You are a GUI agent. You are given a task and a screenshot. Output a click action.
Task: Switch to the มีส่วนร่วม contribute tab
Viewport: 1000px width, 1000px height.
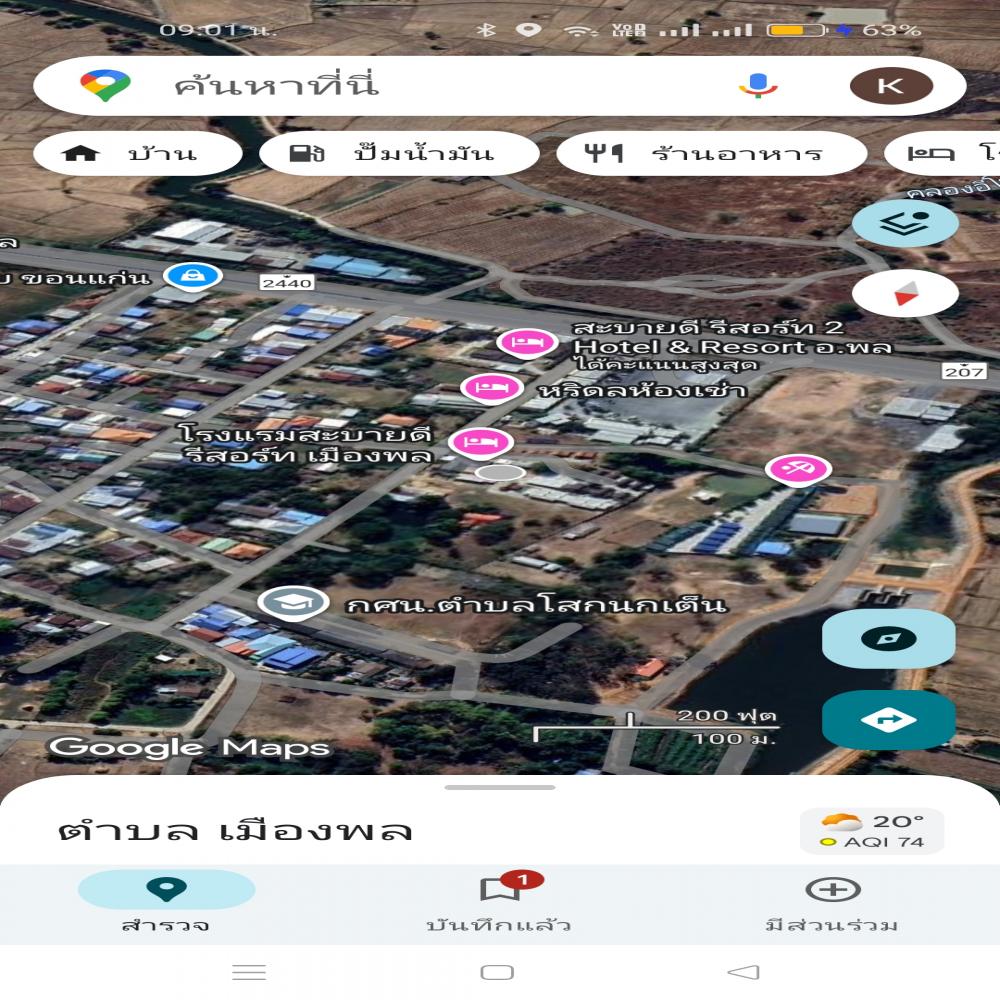(832, 903)
